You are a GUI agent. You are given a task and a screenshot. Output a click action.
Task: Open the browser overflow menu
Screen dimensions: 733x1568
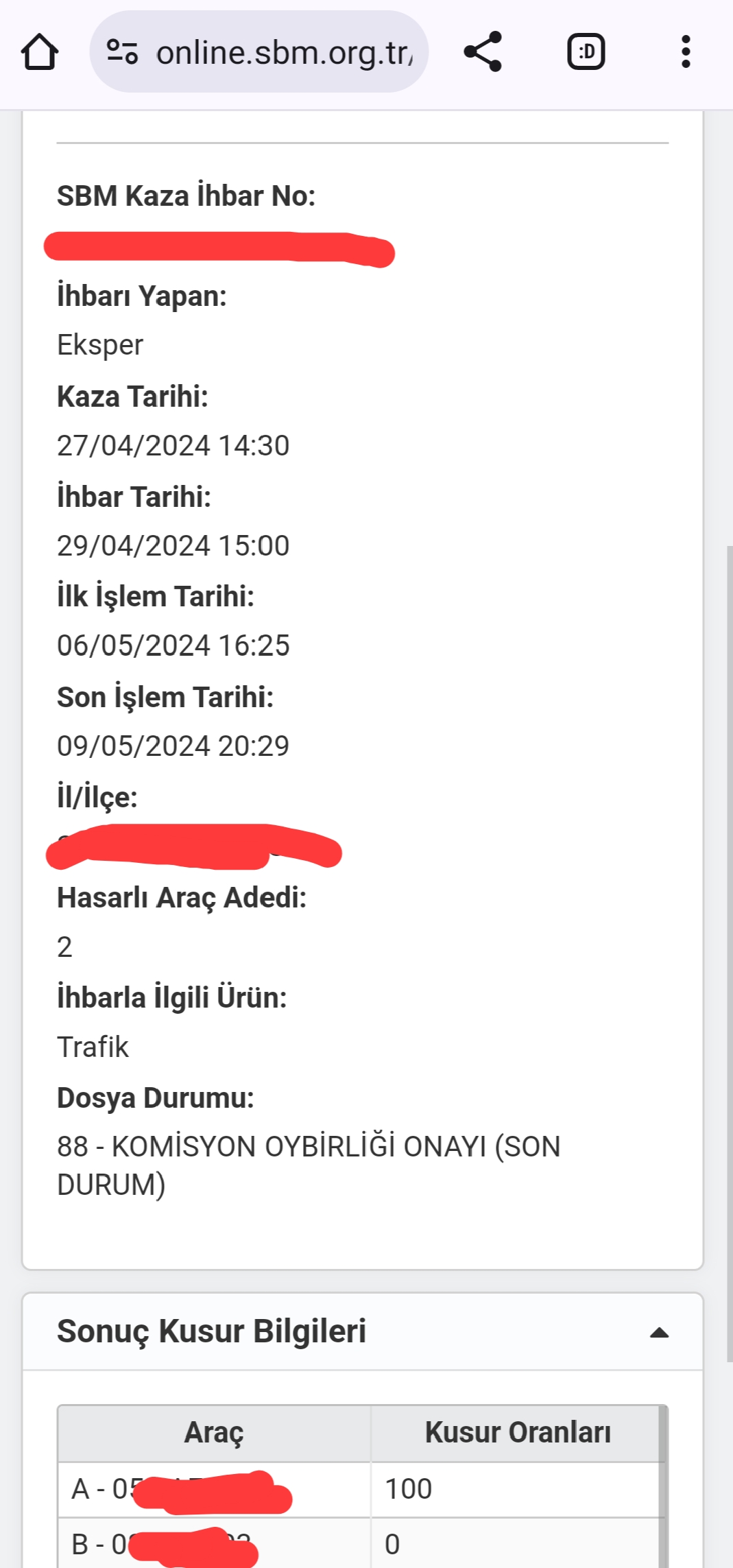pyautogui.click(x=685, y=52)
